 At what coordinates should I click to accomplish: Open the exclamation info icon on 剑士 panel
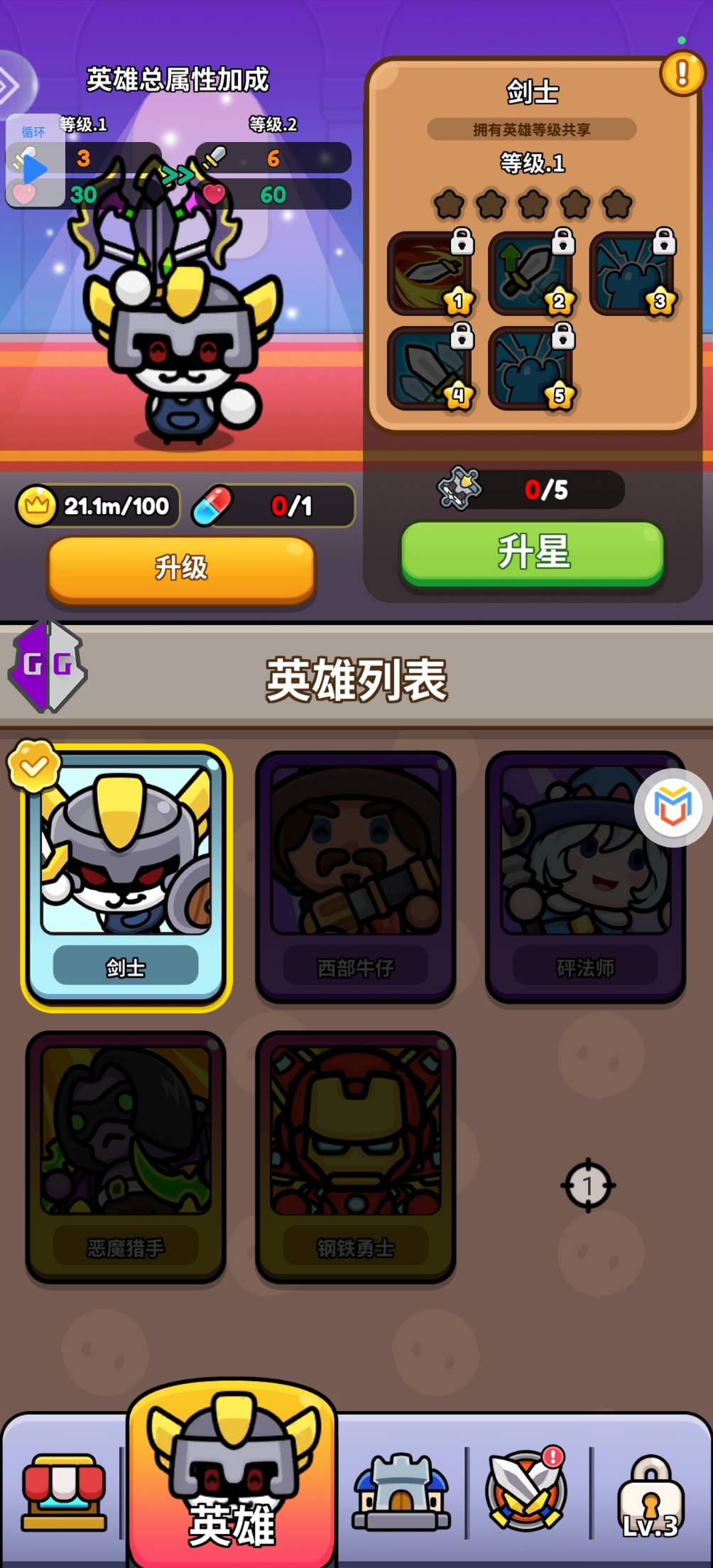[x=682, y=73]
